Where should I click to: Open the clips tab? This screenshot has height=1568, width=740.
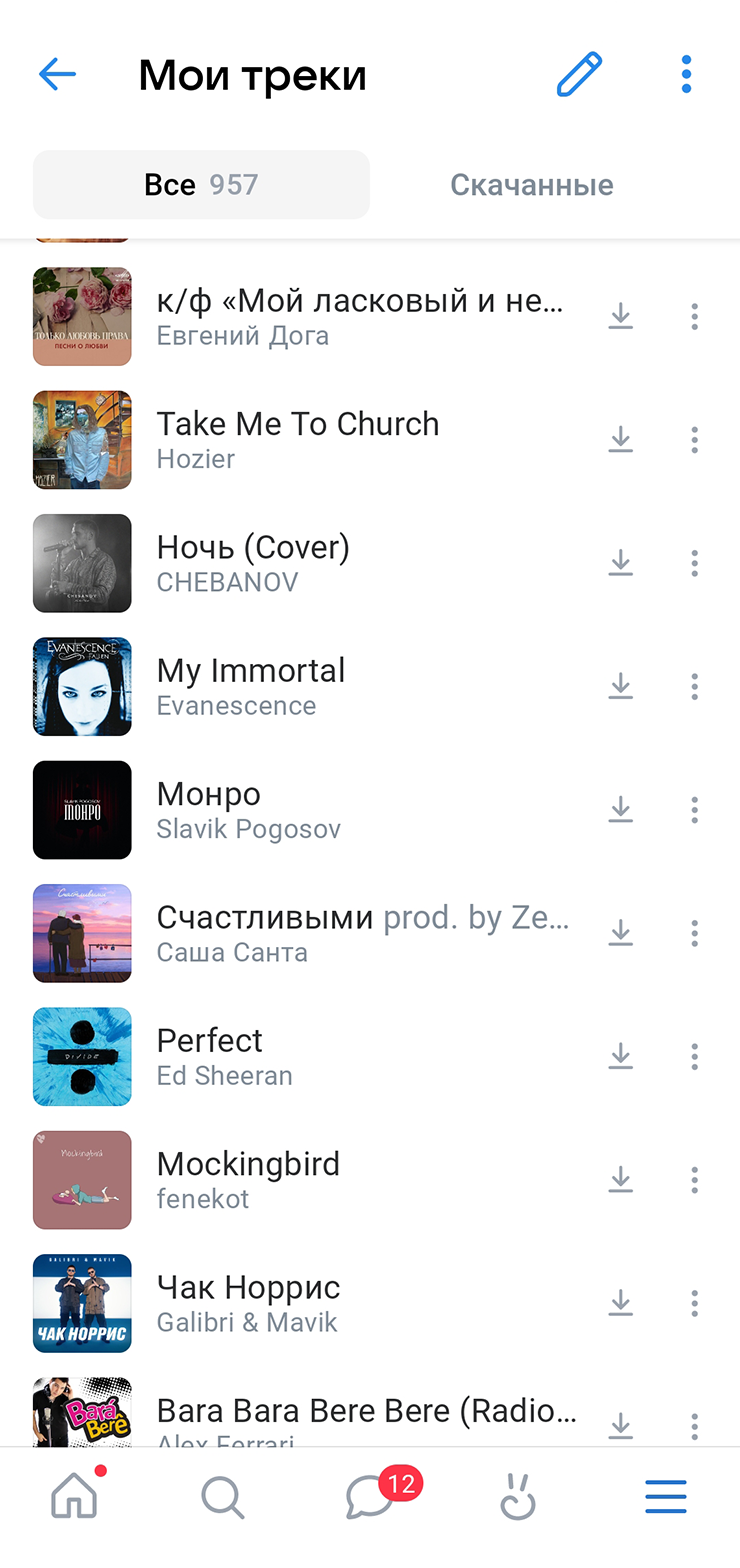518,1498
